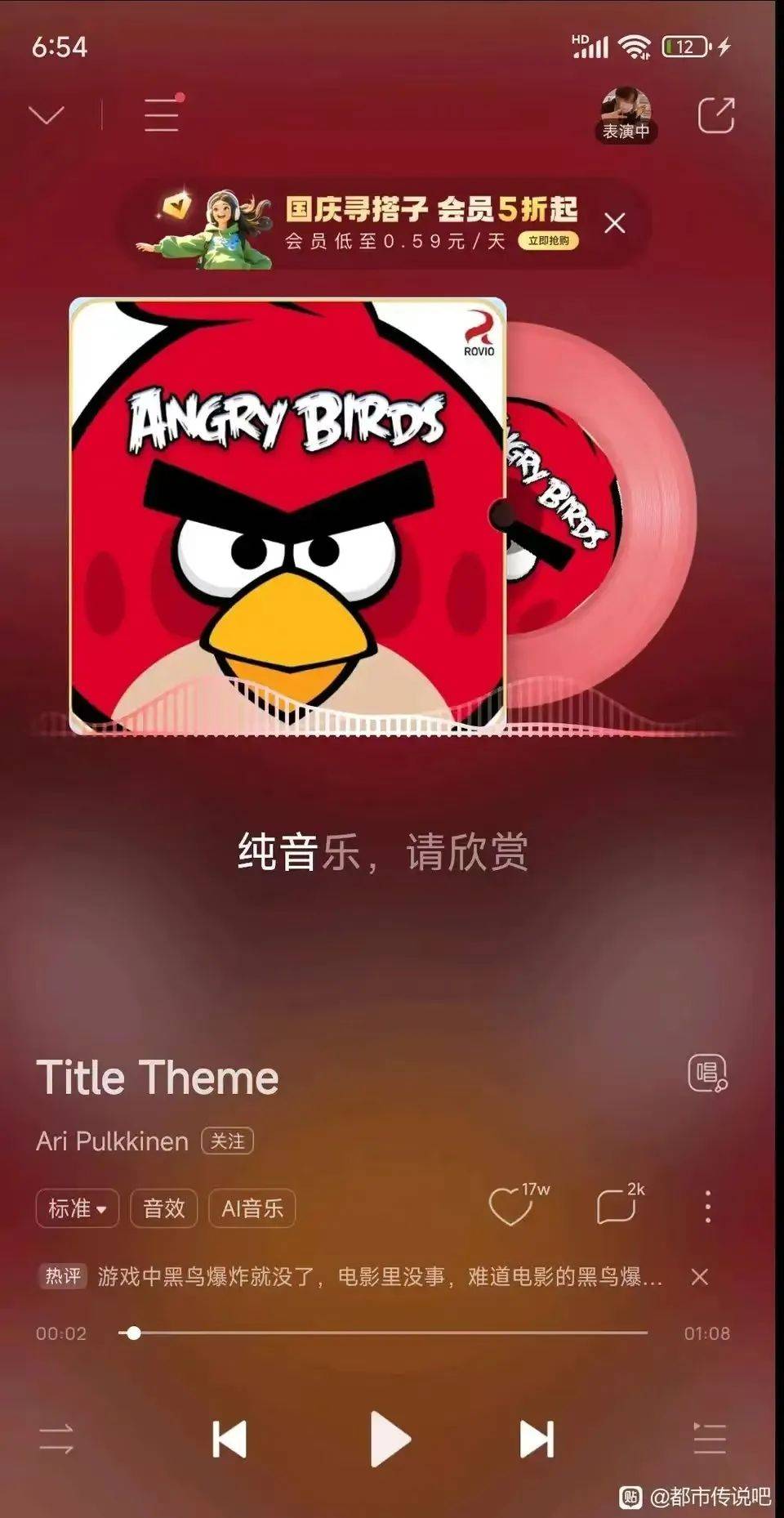Open the 标准 audio quality dropdown
This screenshot has height=1518, width=784.
pyautogui.click(x=78, y=1208)
